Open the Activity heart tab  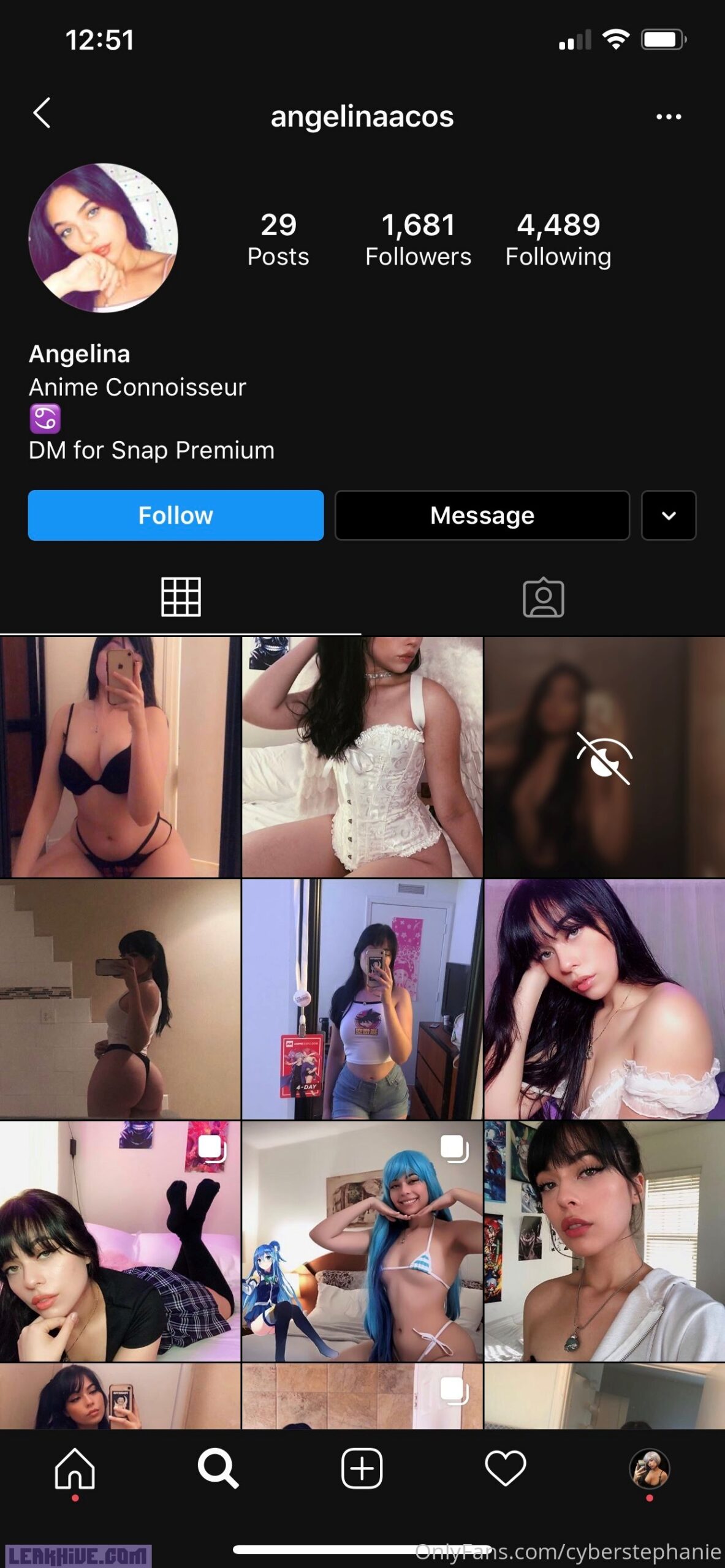[506, 1469]
